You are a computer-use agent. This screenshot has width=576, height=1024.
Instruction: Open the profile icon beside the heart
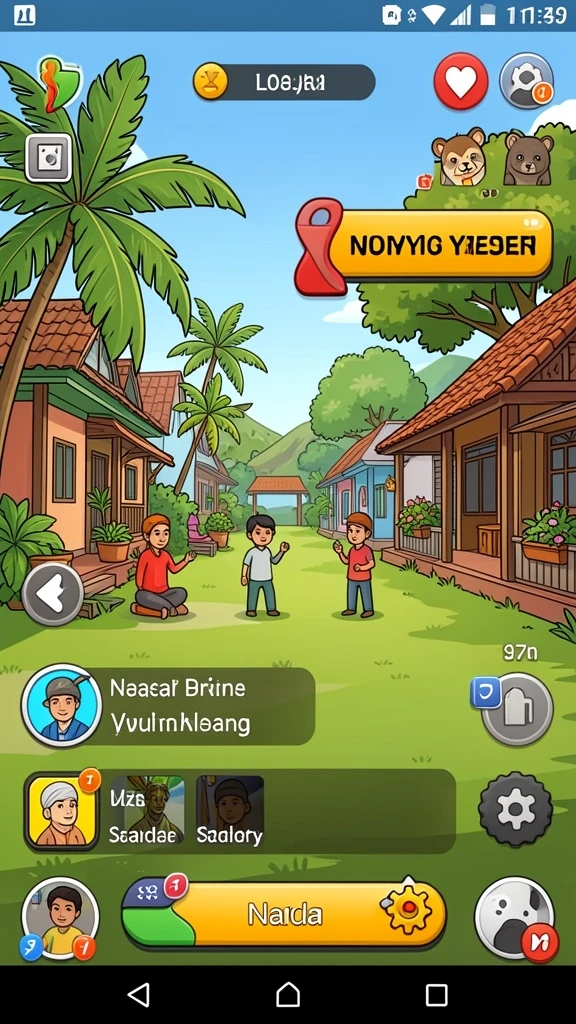(x=526, y=82)
